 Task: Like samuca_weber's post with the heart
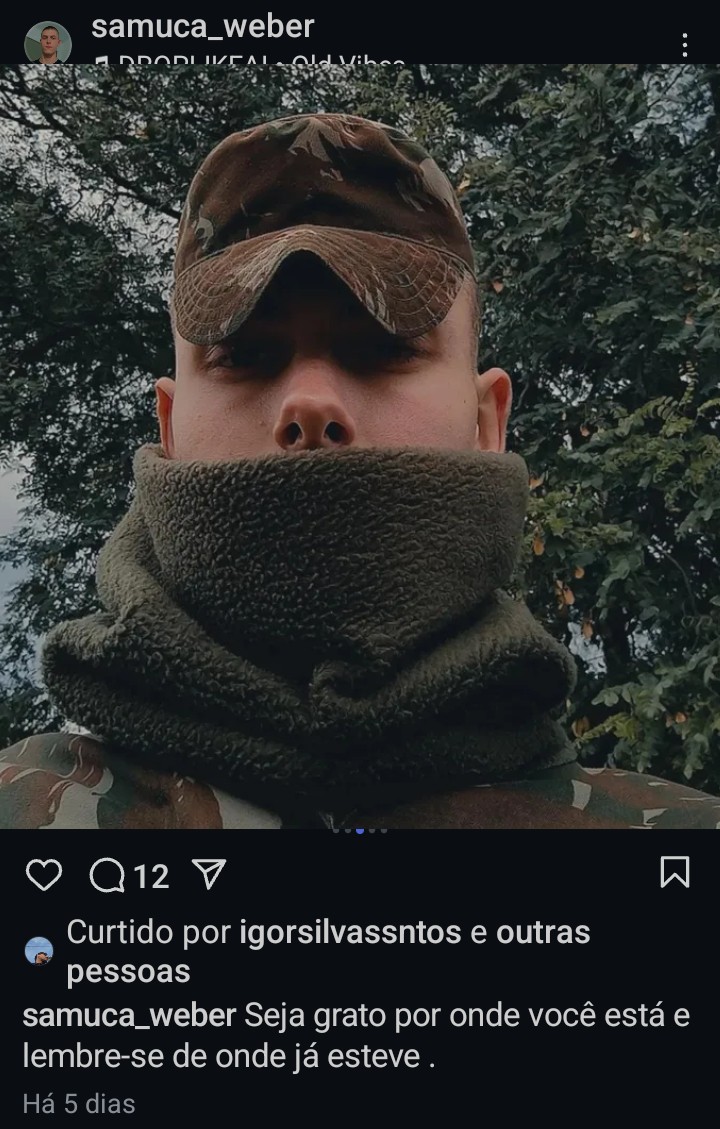tap(43, 875)
